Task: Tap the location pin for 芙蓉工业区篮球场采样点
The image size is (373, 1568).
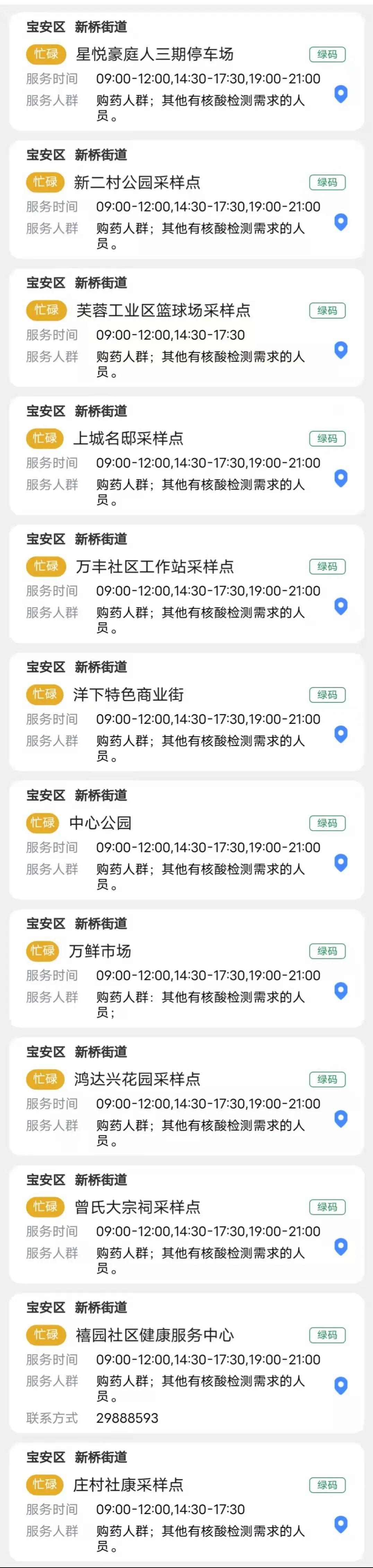Action: (x=341, y=349)
